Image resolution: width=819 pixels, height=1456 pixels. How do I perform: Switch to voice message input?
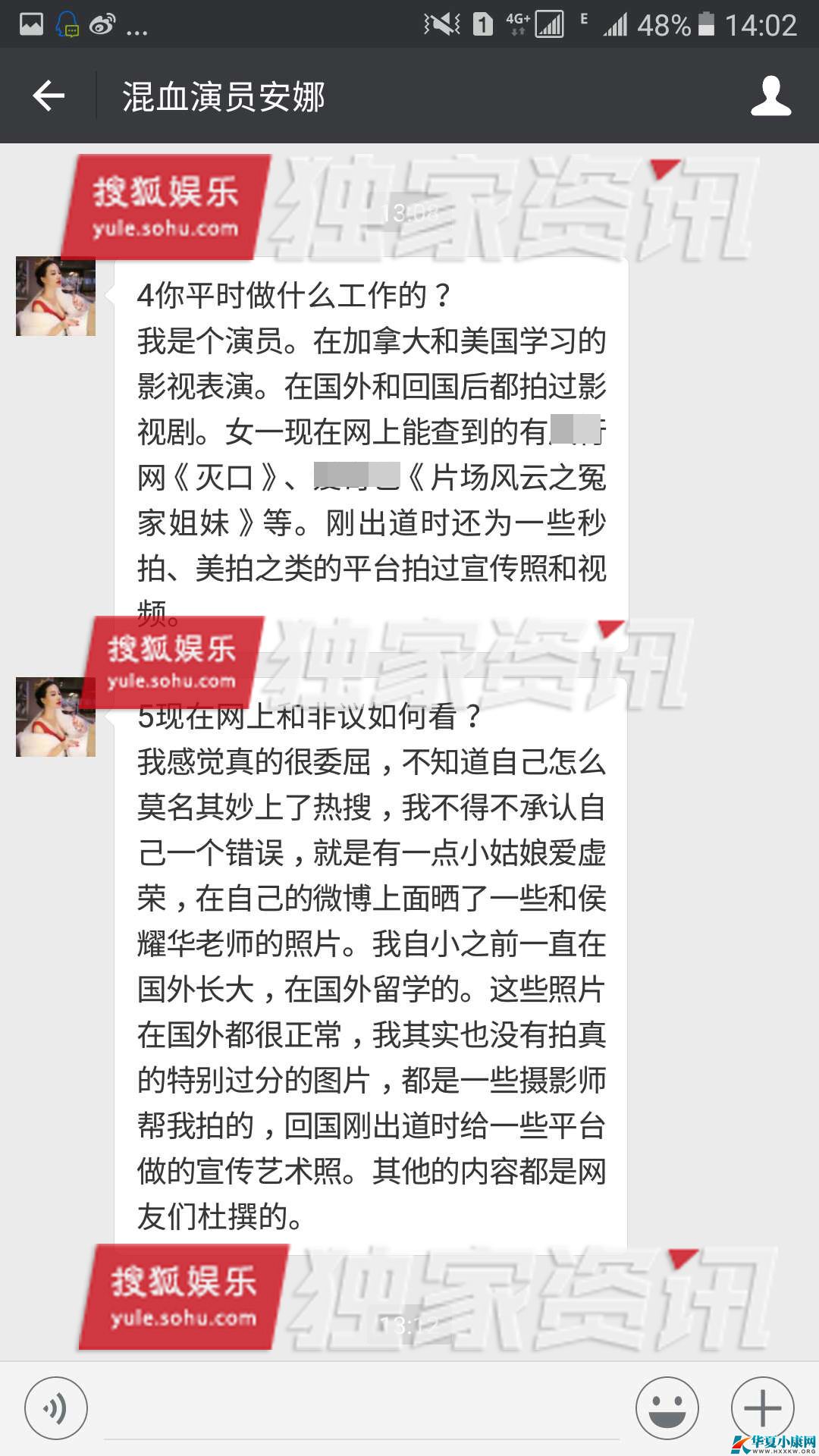tap(56, 1409)
